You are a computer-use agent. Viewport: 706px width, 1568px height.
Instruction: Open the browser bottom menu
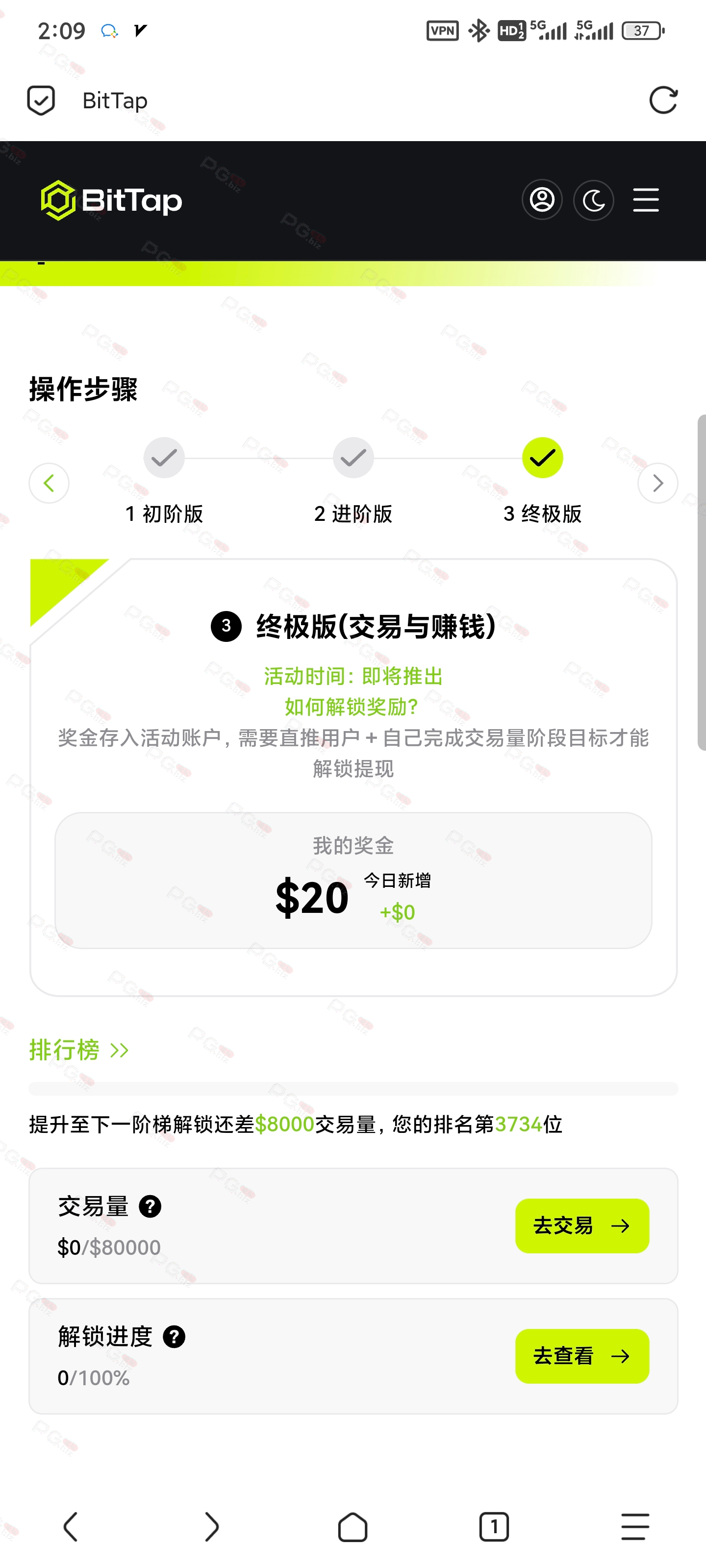tap(635, 1527)
